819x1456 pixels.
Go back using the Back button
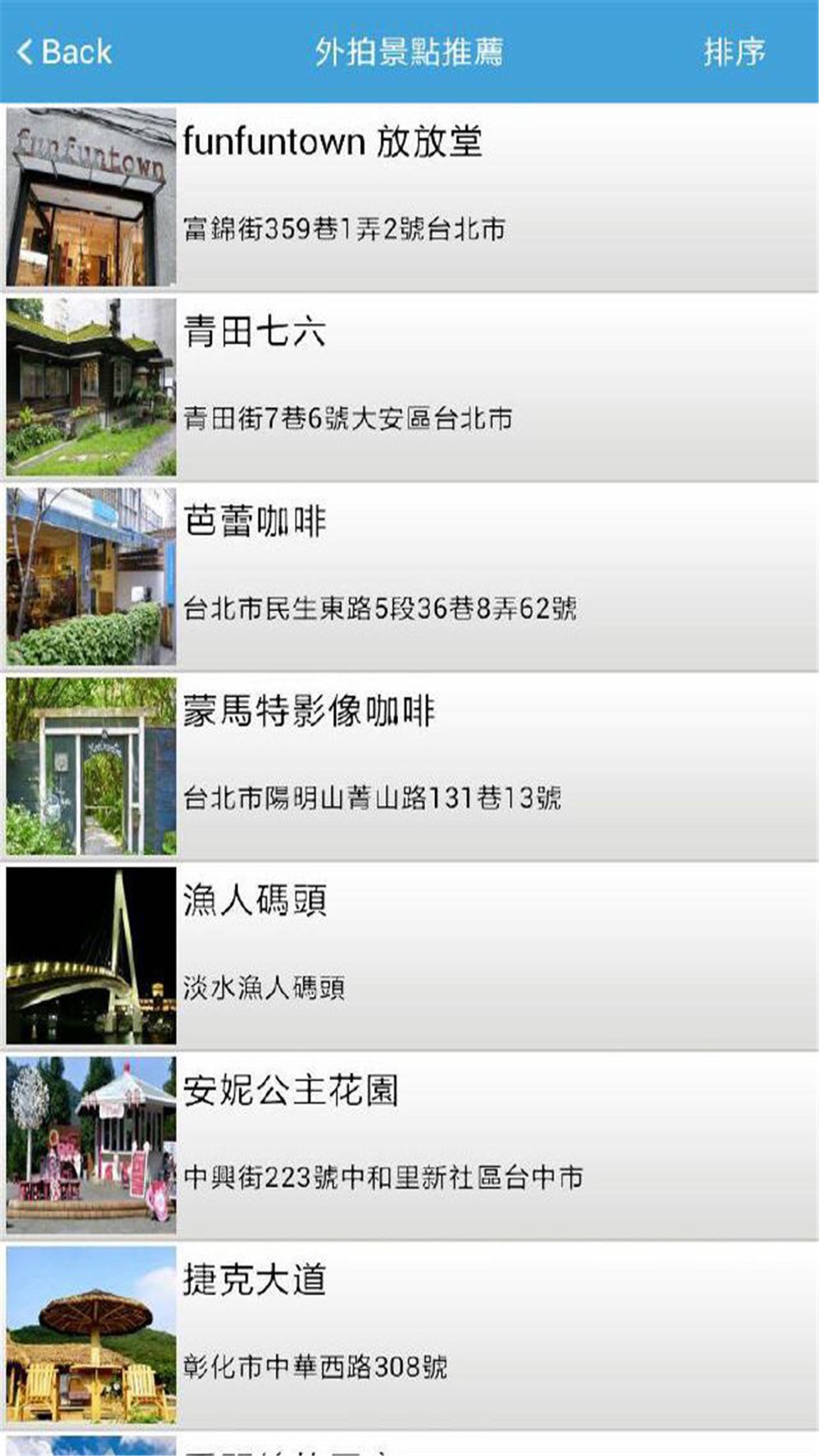click(64, 52)
